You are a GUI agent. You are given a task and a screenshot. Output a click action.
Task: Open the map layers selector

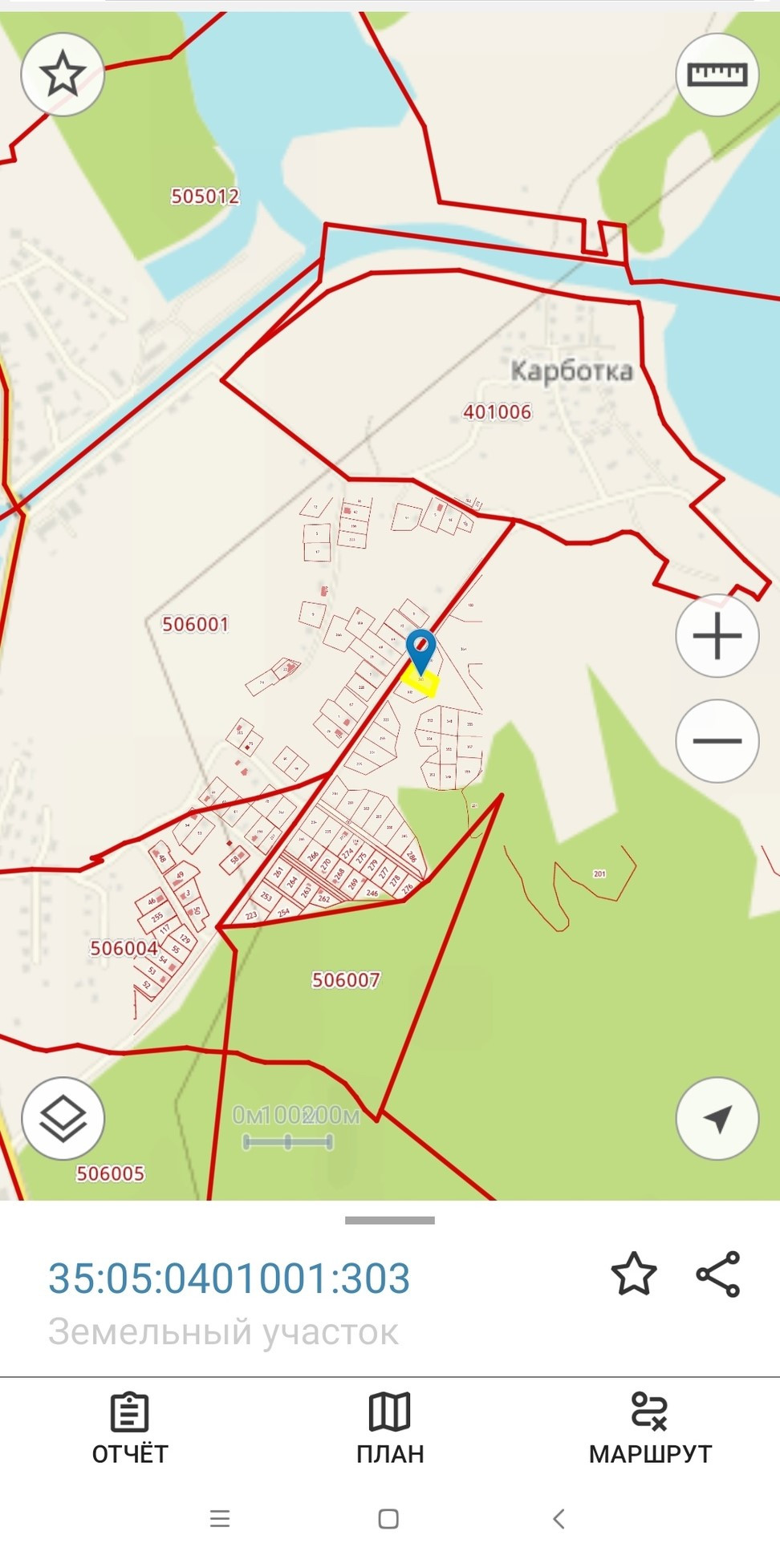[x=63, y=1118]
